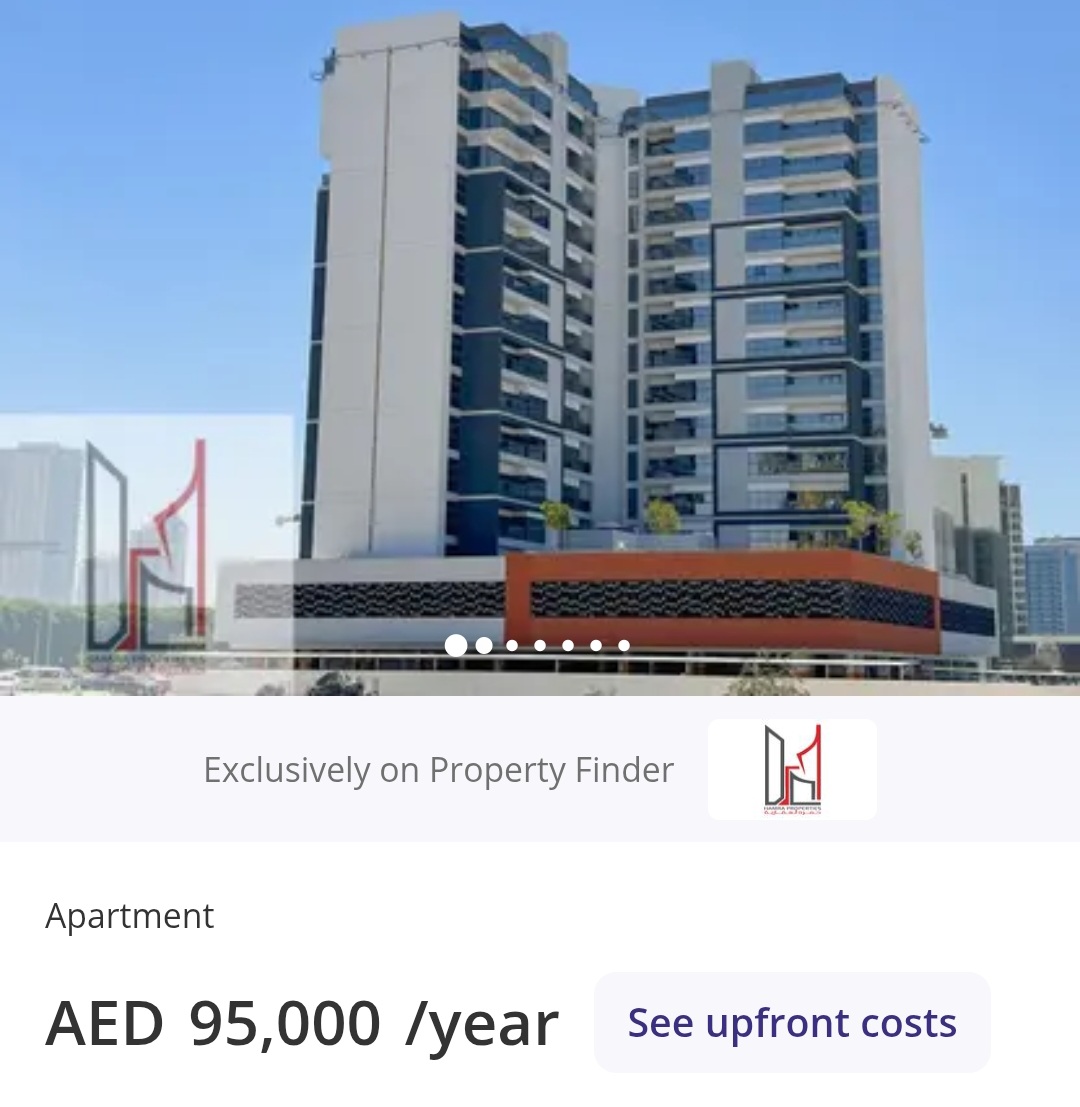Activate the sixth carousel indicator
Screen dimensions: 1080x1107
tap(594, 646)
